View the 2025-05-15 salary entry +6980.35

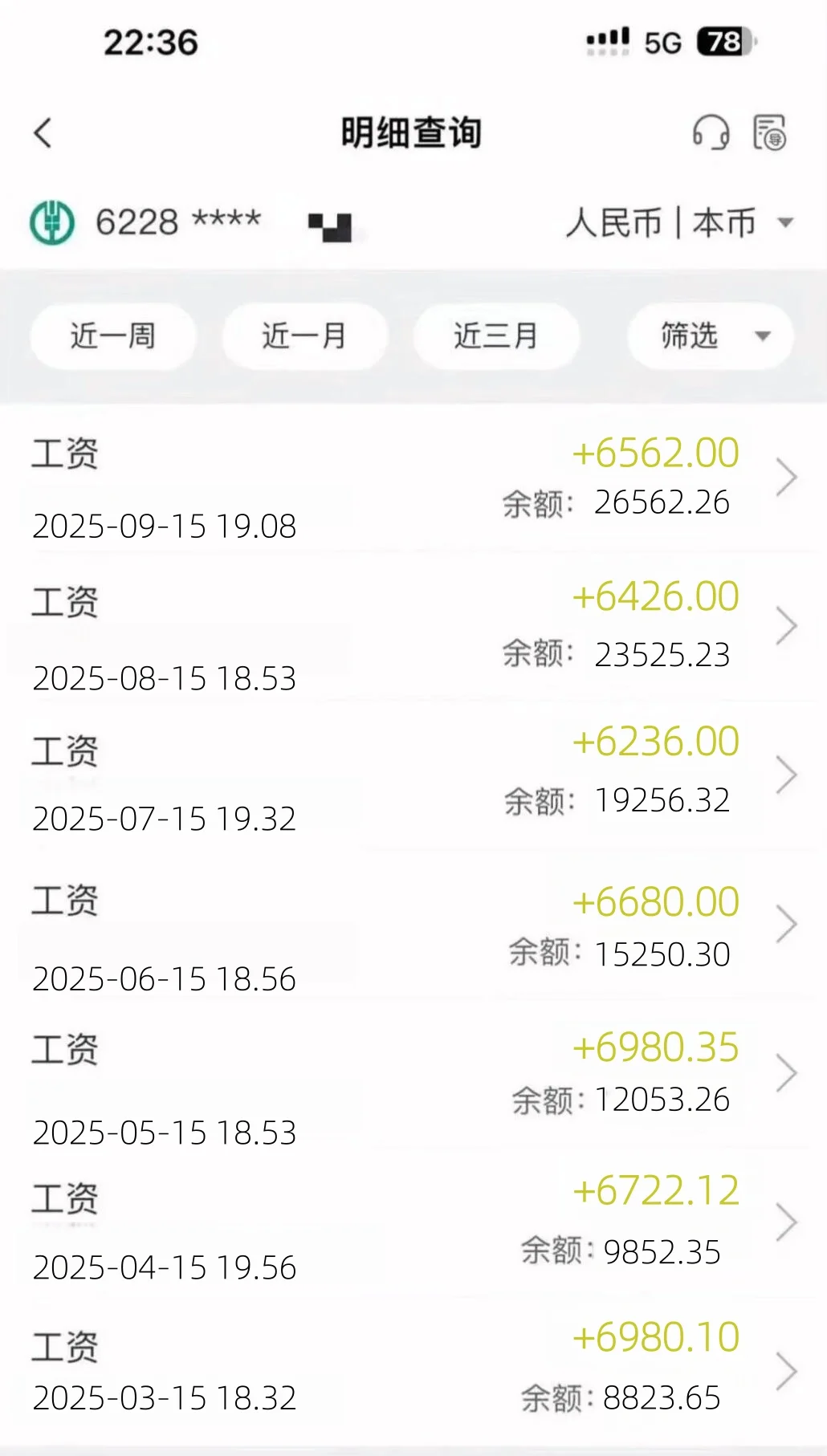[413, 1074]
